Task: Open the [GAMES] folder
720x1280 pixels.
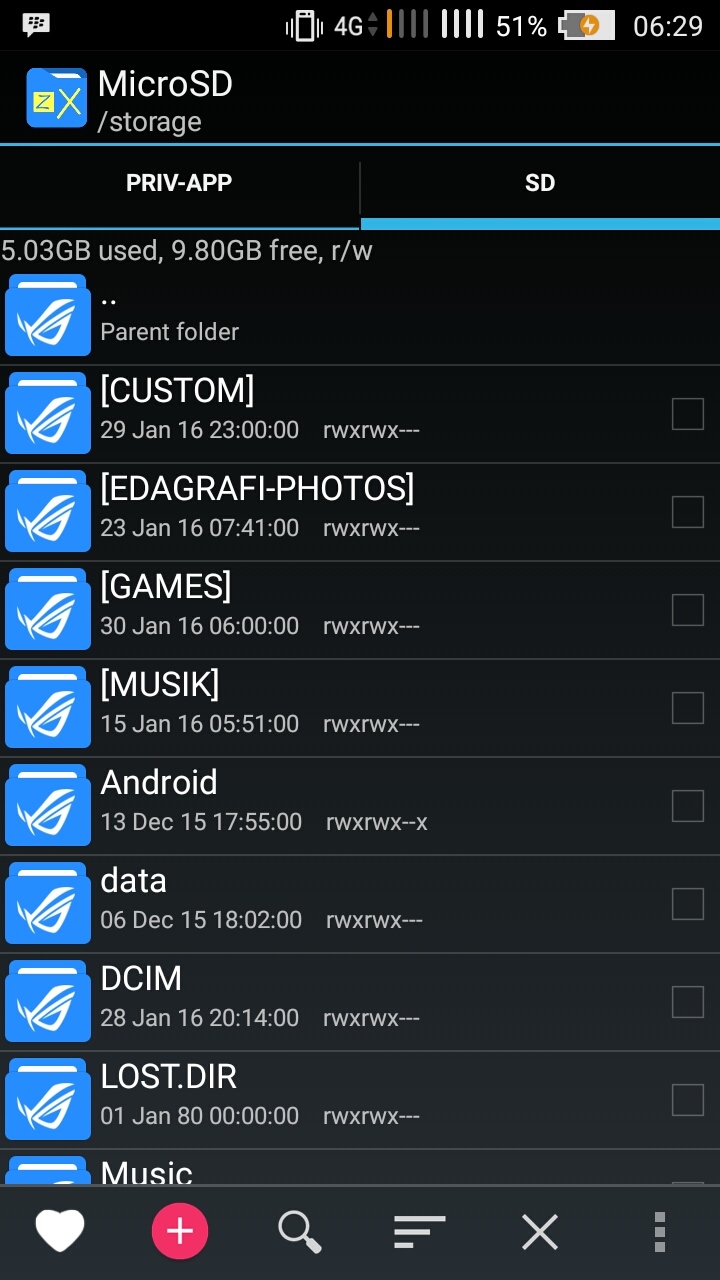Action: point(360,610)
